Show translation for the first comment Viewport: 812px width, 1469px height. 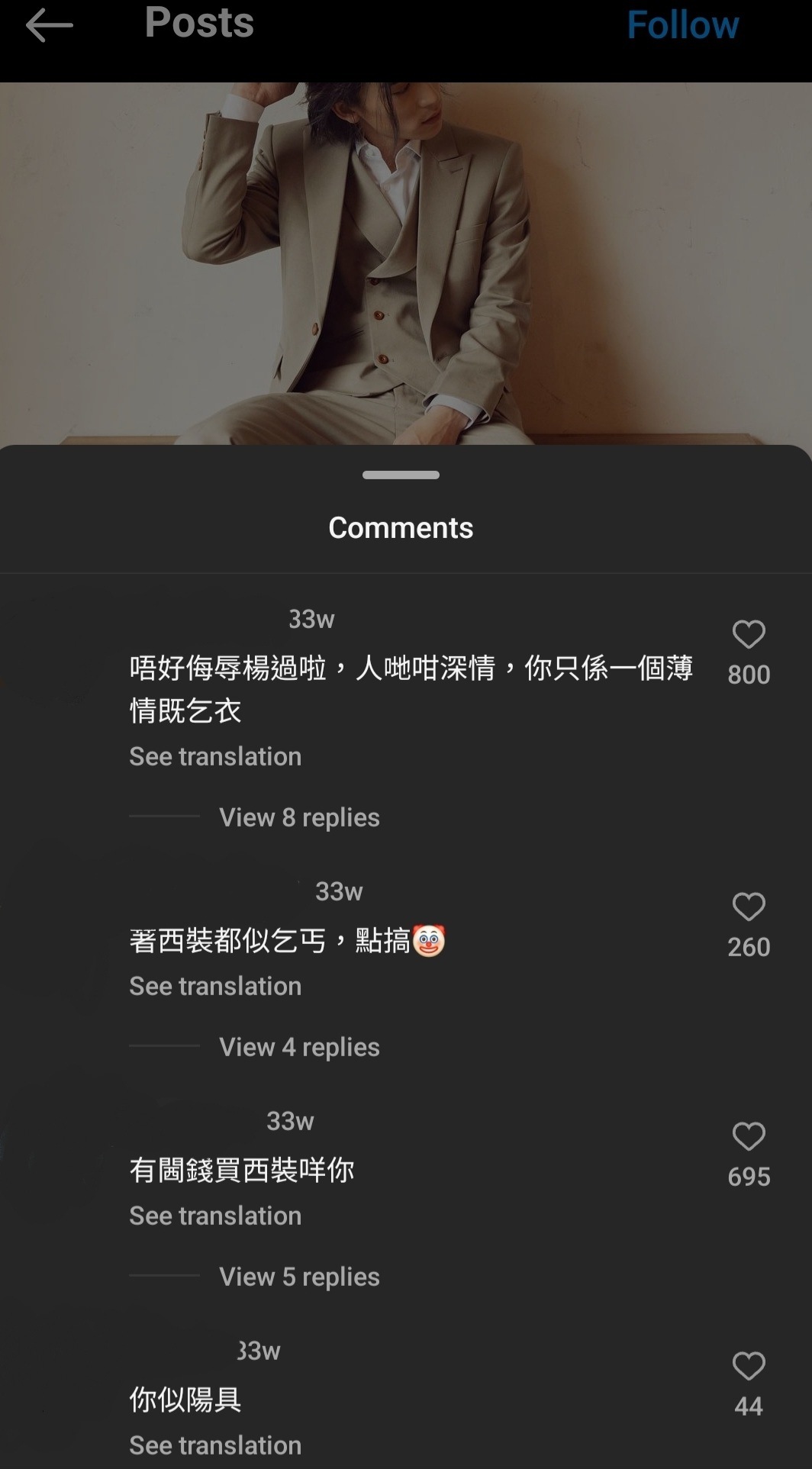point(215,756)
